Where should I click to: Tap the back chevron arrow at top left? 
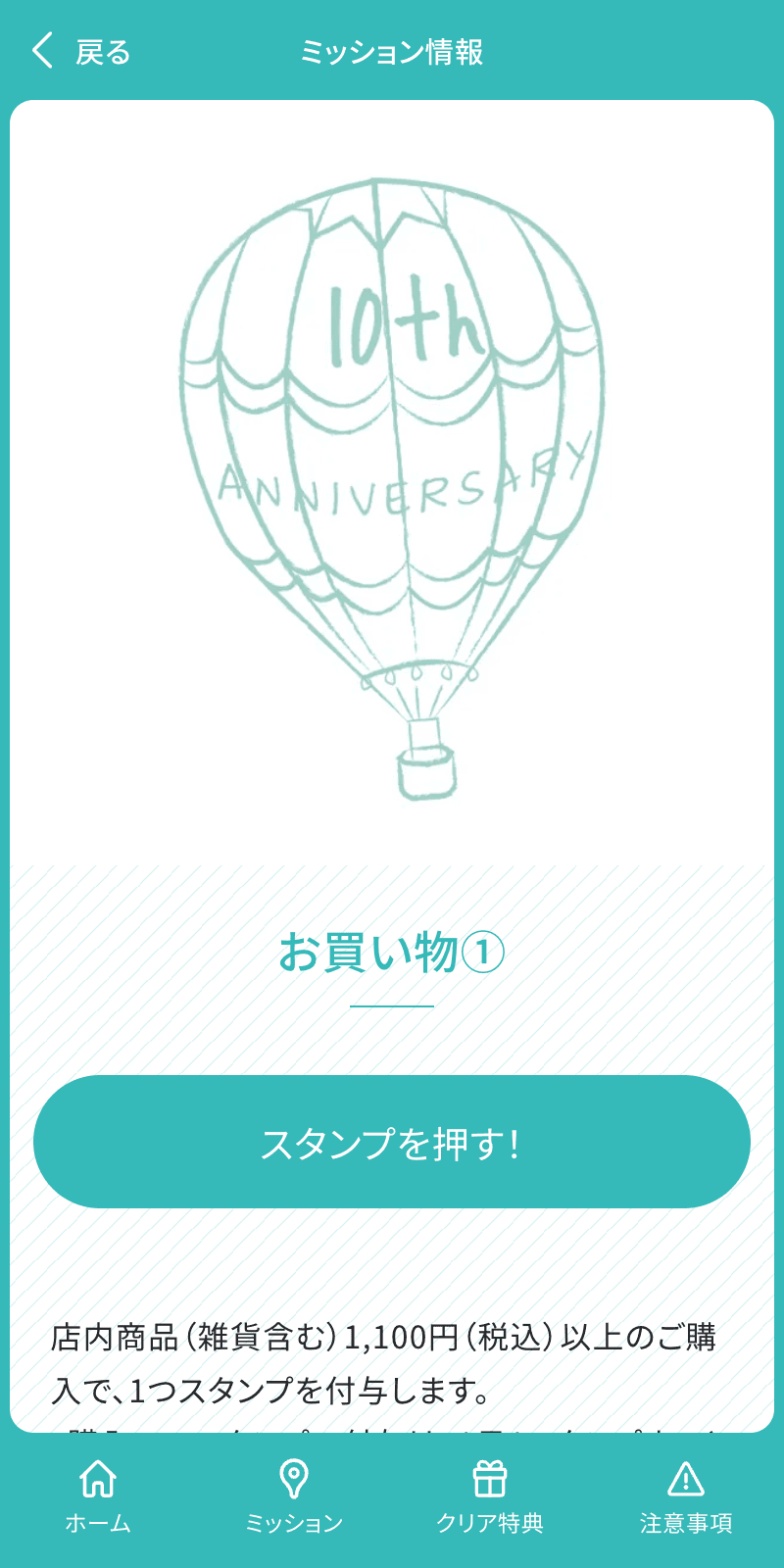(41, 49)
